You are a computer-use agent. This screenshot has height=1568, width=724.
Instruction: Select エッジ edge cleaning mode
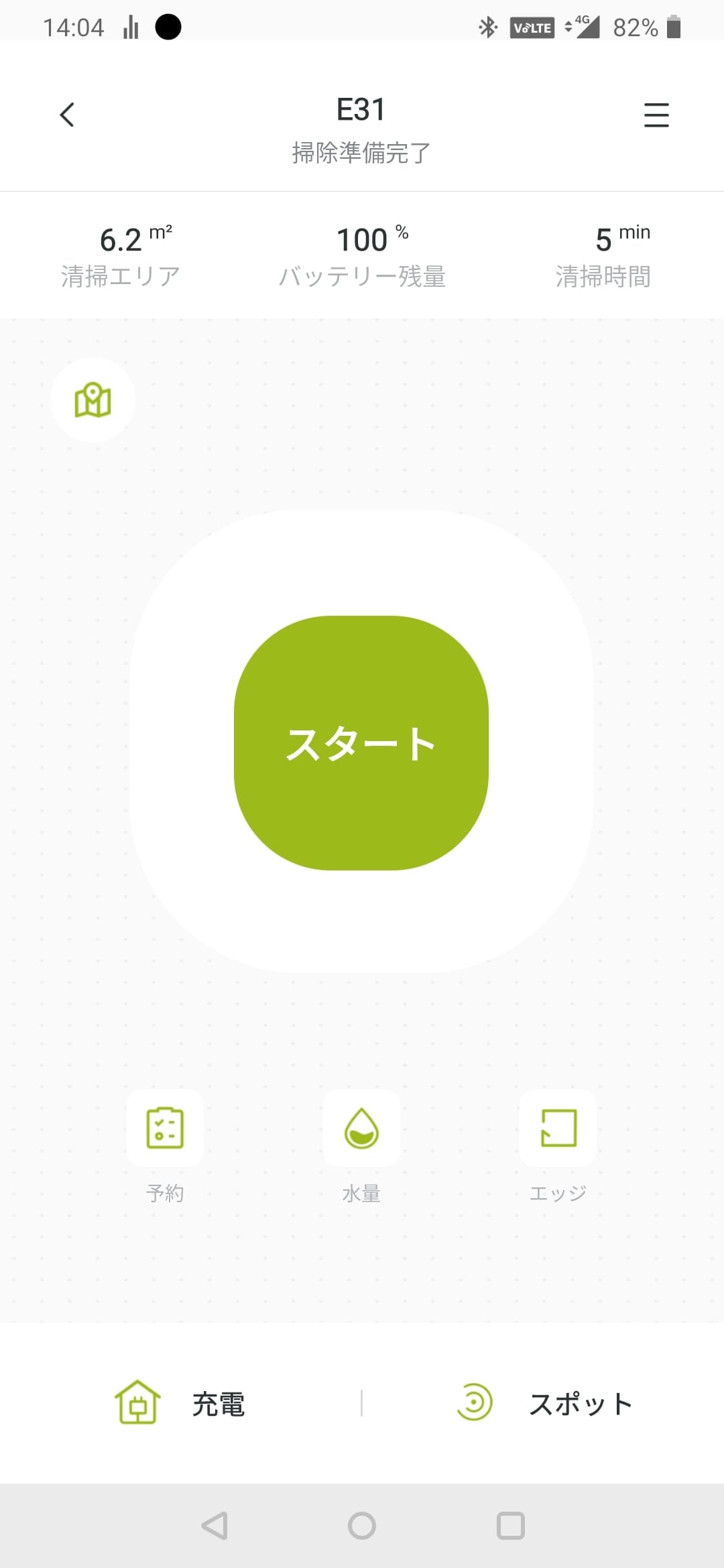558,1128
